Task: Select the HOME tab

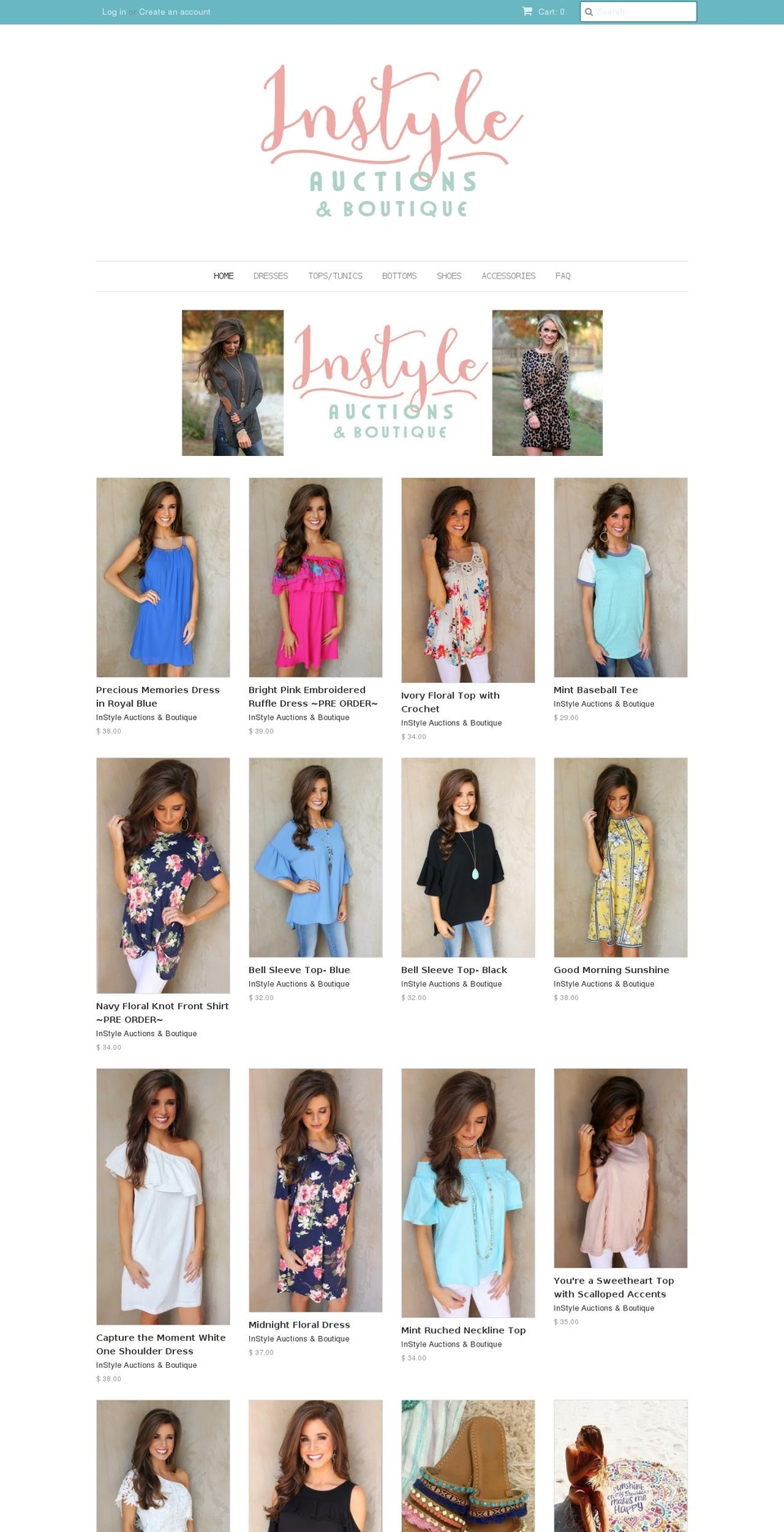Action: (223, 275)
